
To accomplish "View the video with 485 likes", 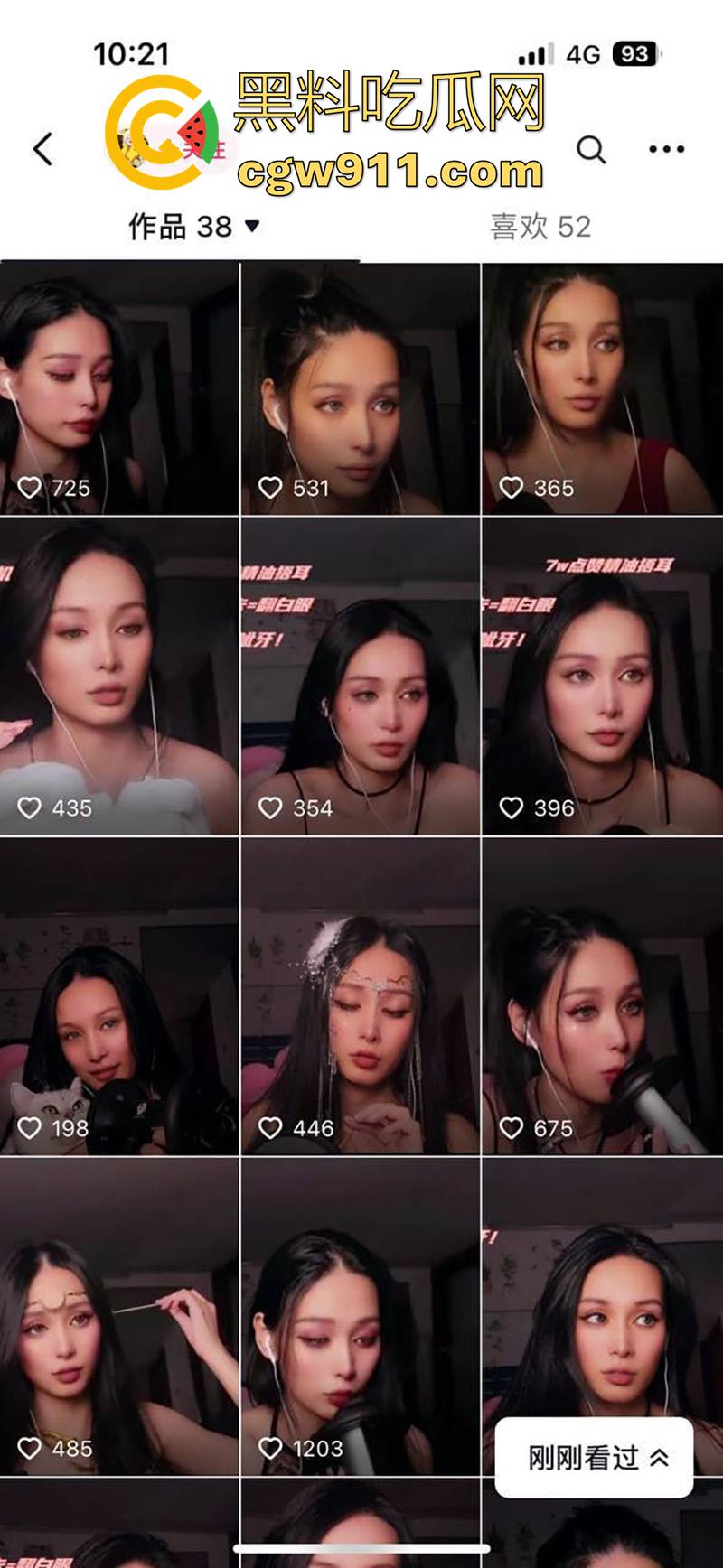I will coord(119,1319).
